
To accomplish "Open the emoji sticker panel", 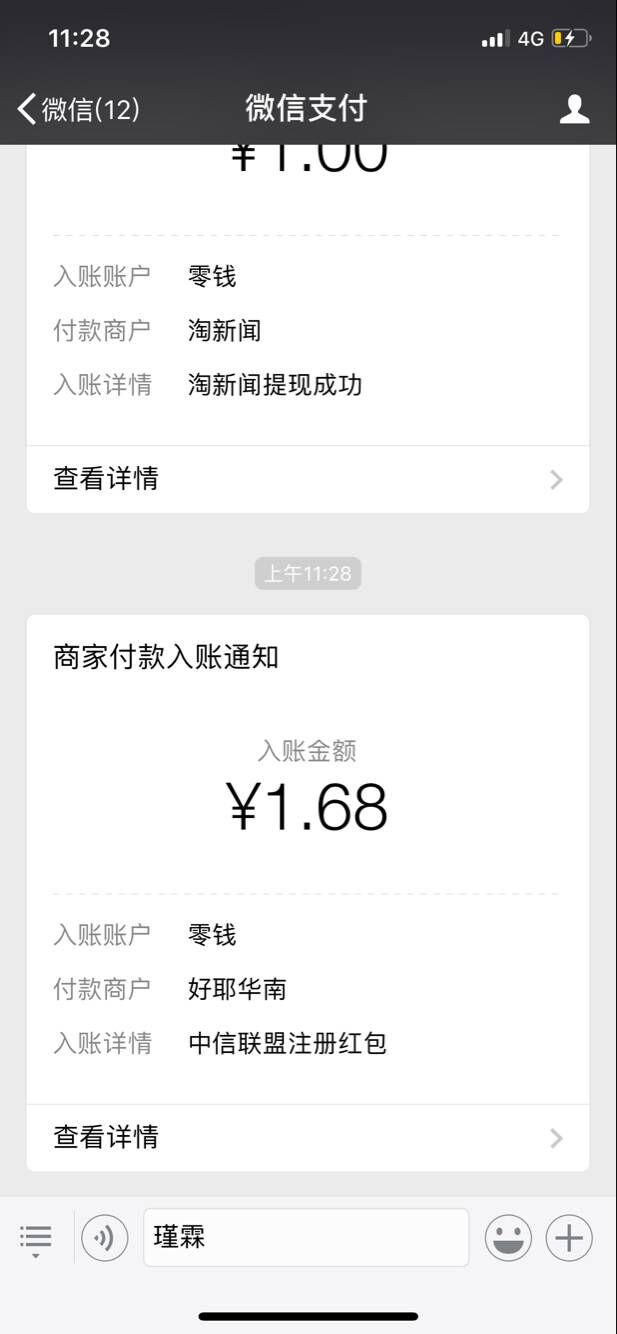I will pyautogui.click(x=508, y=1238).
